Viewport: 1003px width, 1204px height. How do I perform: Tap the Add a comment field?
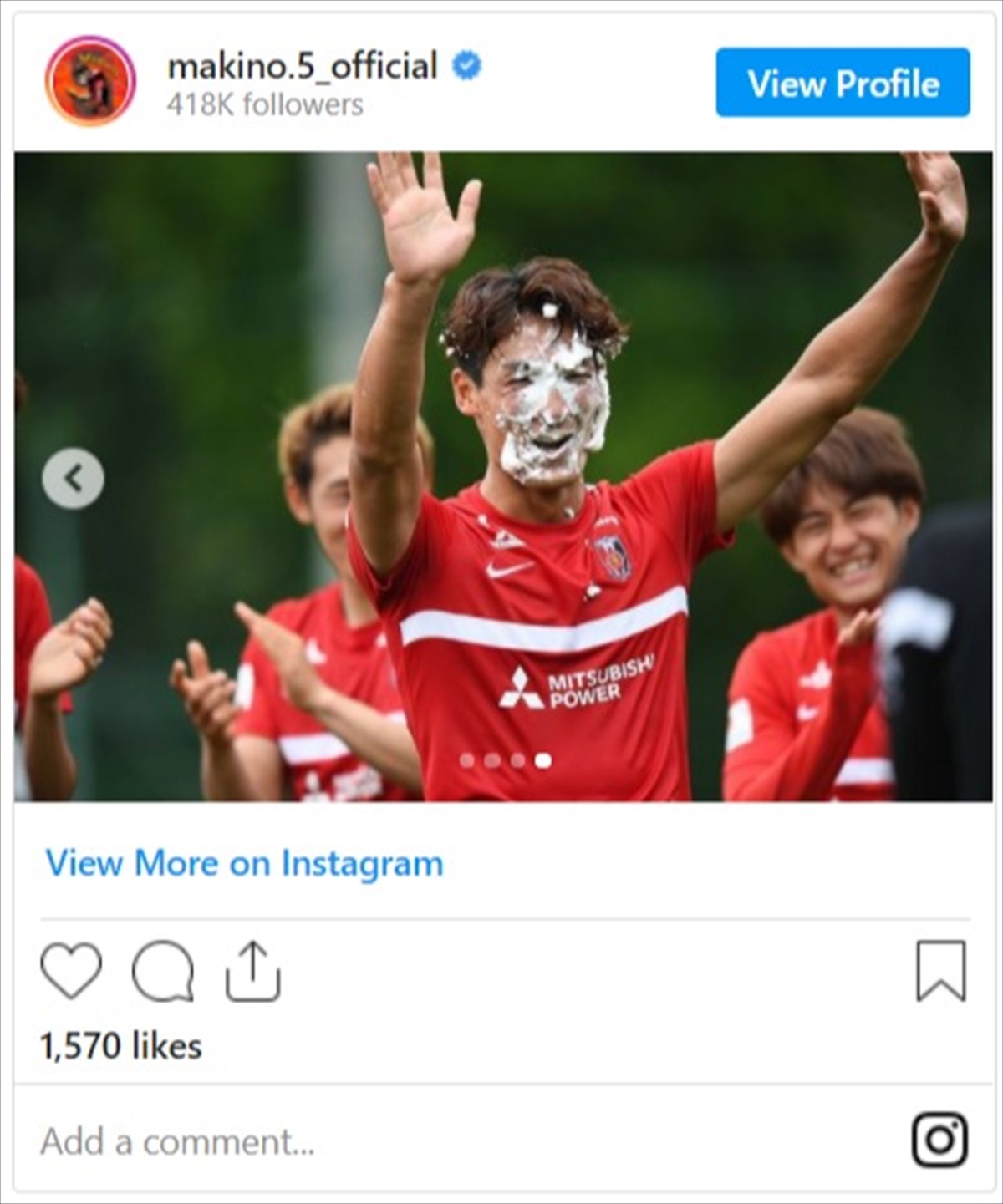(x=334, y=1141)
